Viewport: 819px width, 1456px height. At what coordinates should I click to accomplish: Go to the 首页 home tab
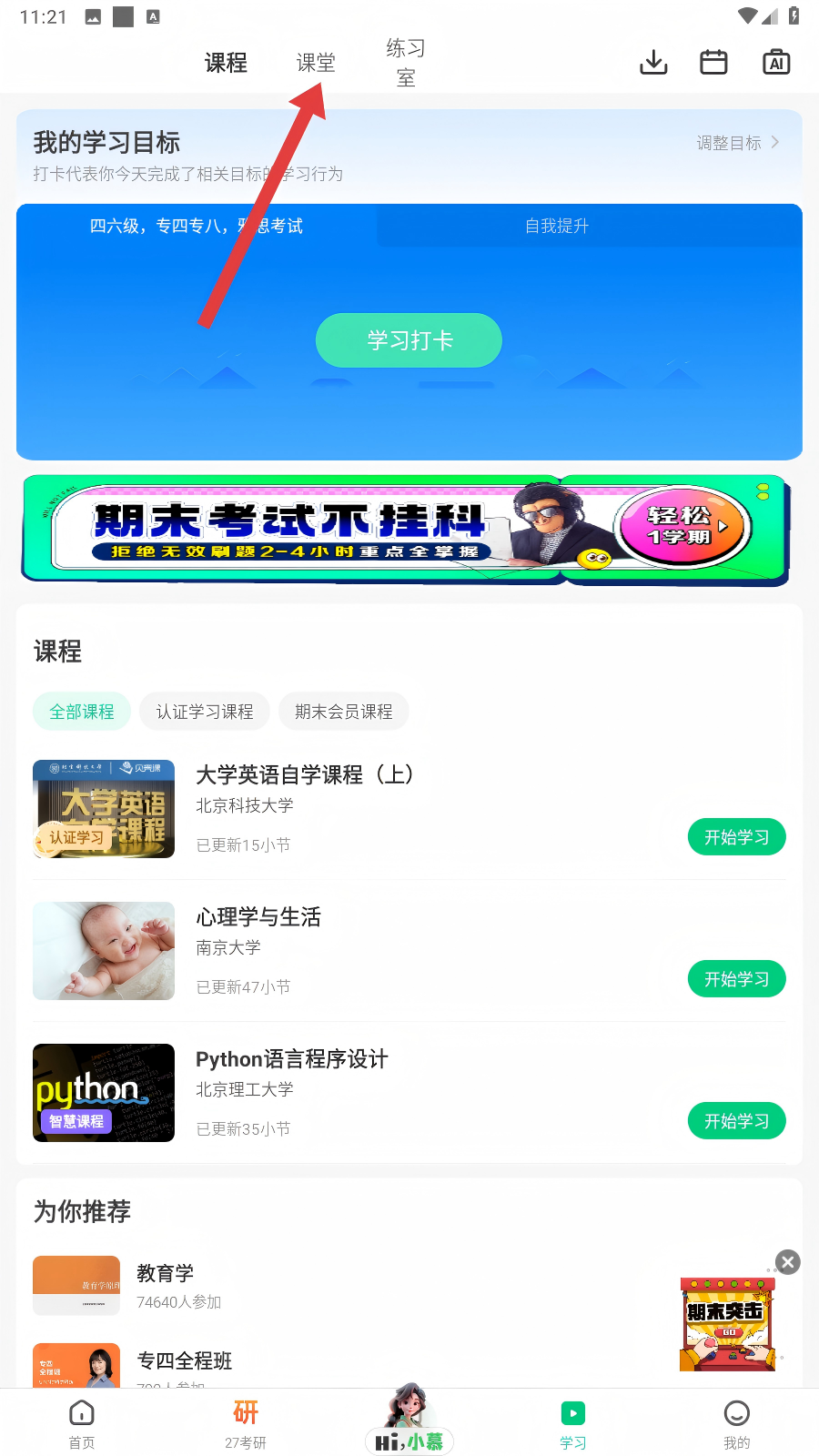point(82,1424)
